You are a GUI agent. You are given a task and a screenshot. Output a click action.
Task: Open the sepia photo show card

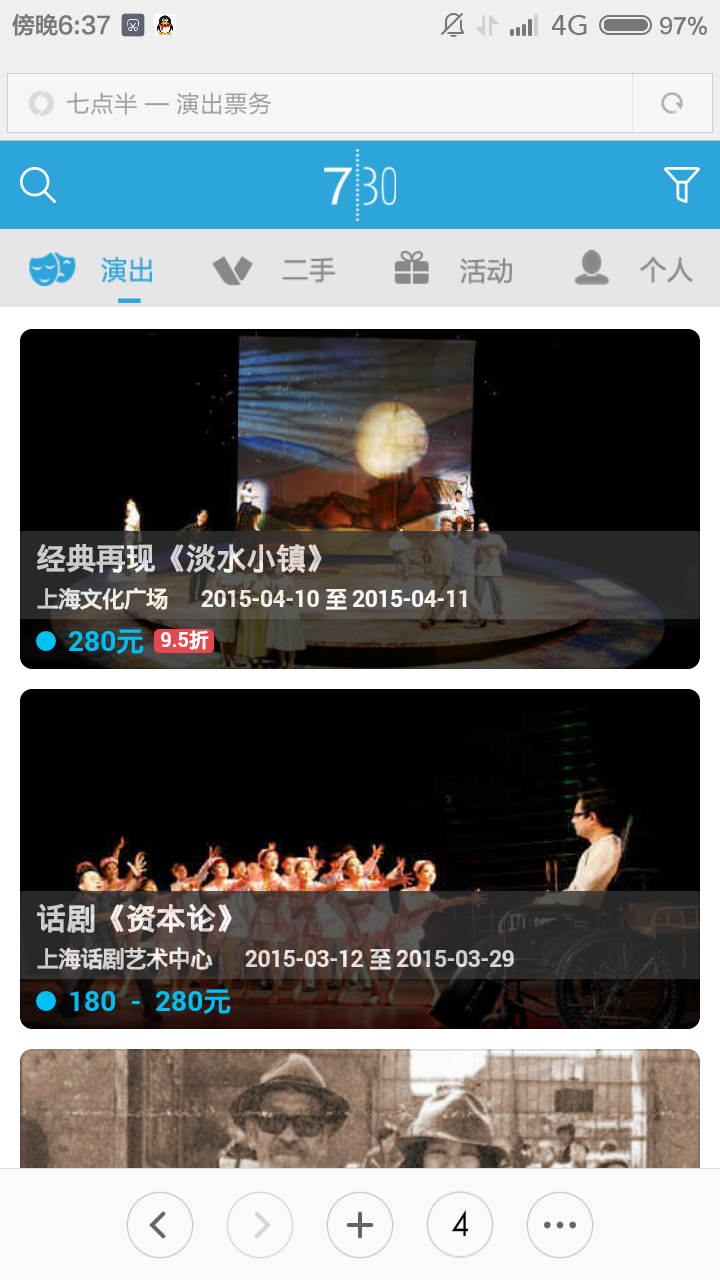360,1108
